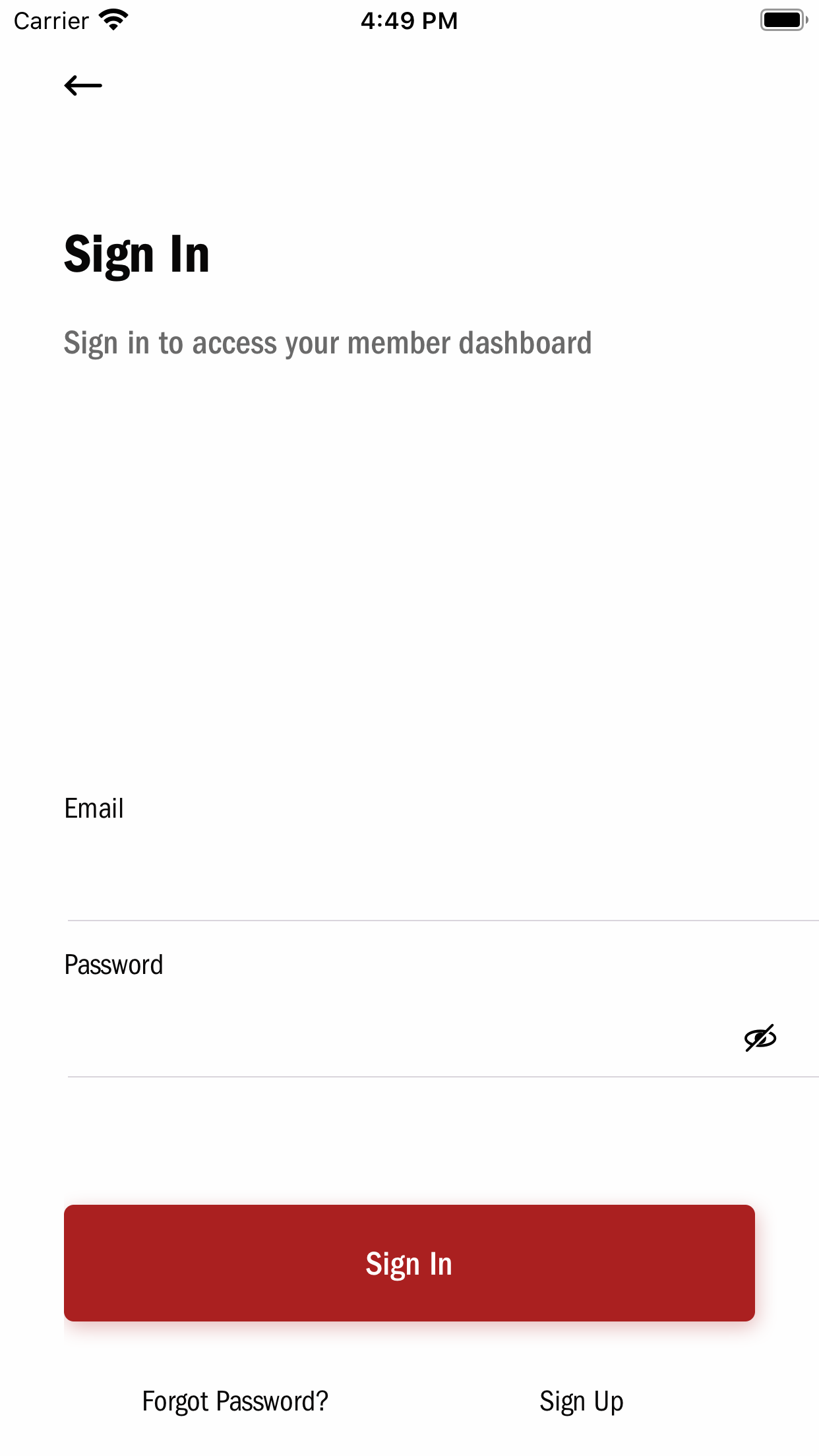Tap the red Sign In button
Viewport: 819px width, 1456px height.
tap(409, 1263)
